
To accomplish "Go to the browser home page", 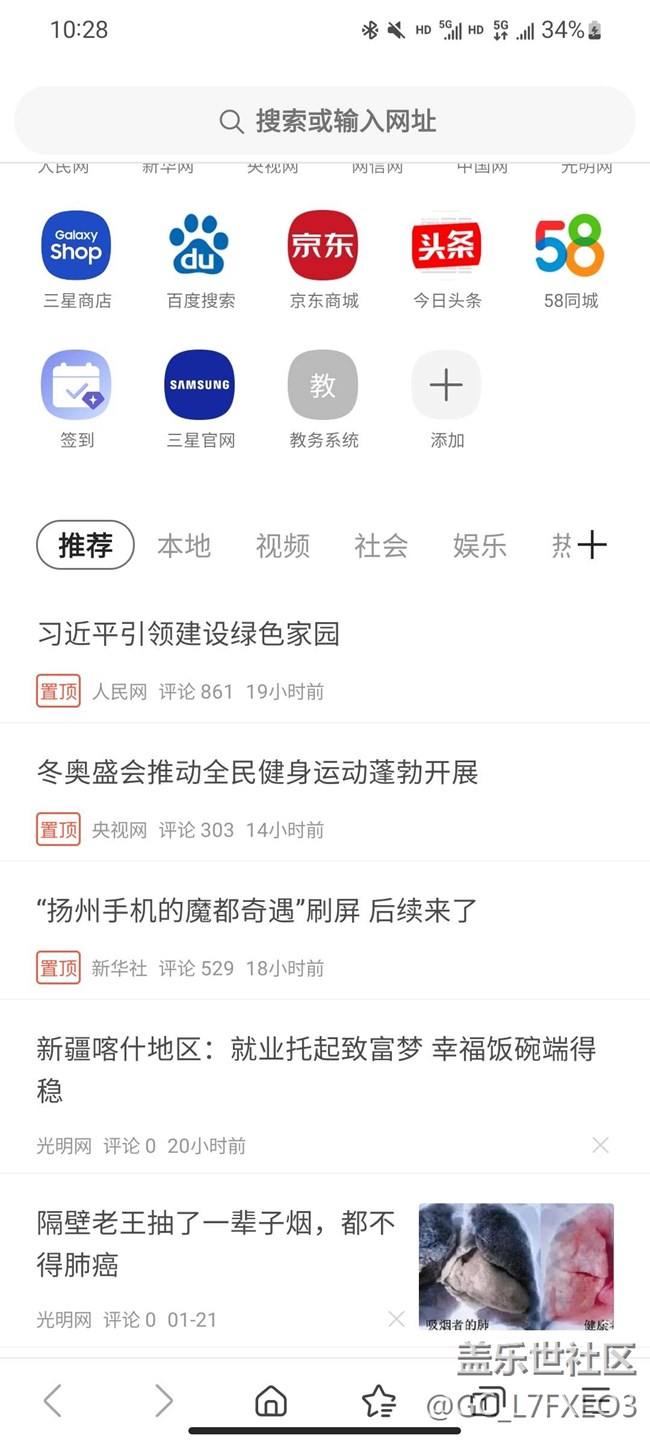I will (x=271, y=1401).
